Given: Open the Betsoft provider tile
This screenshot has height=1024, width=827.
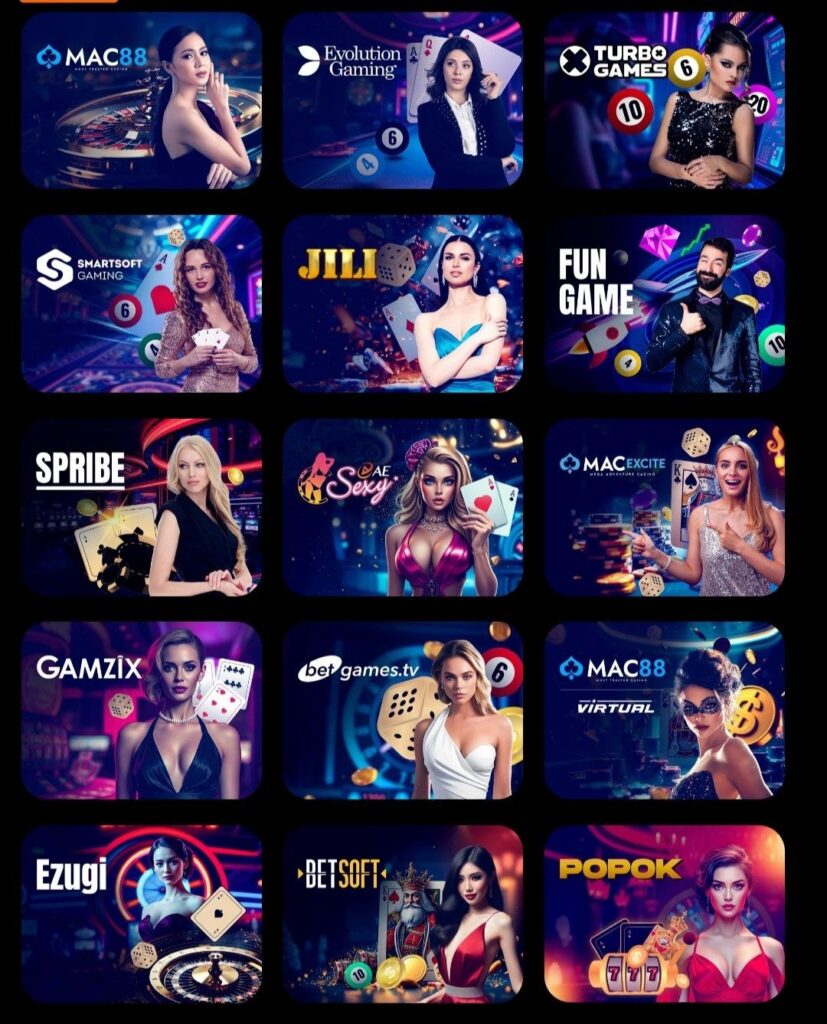Looking at the screenshot, I should click(x=402, y=914).
